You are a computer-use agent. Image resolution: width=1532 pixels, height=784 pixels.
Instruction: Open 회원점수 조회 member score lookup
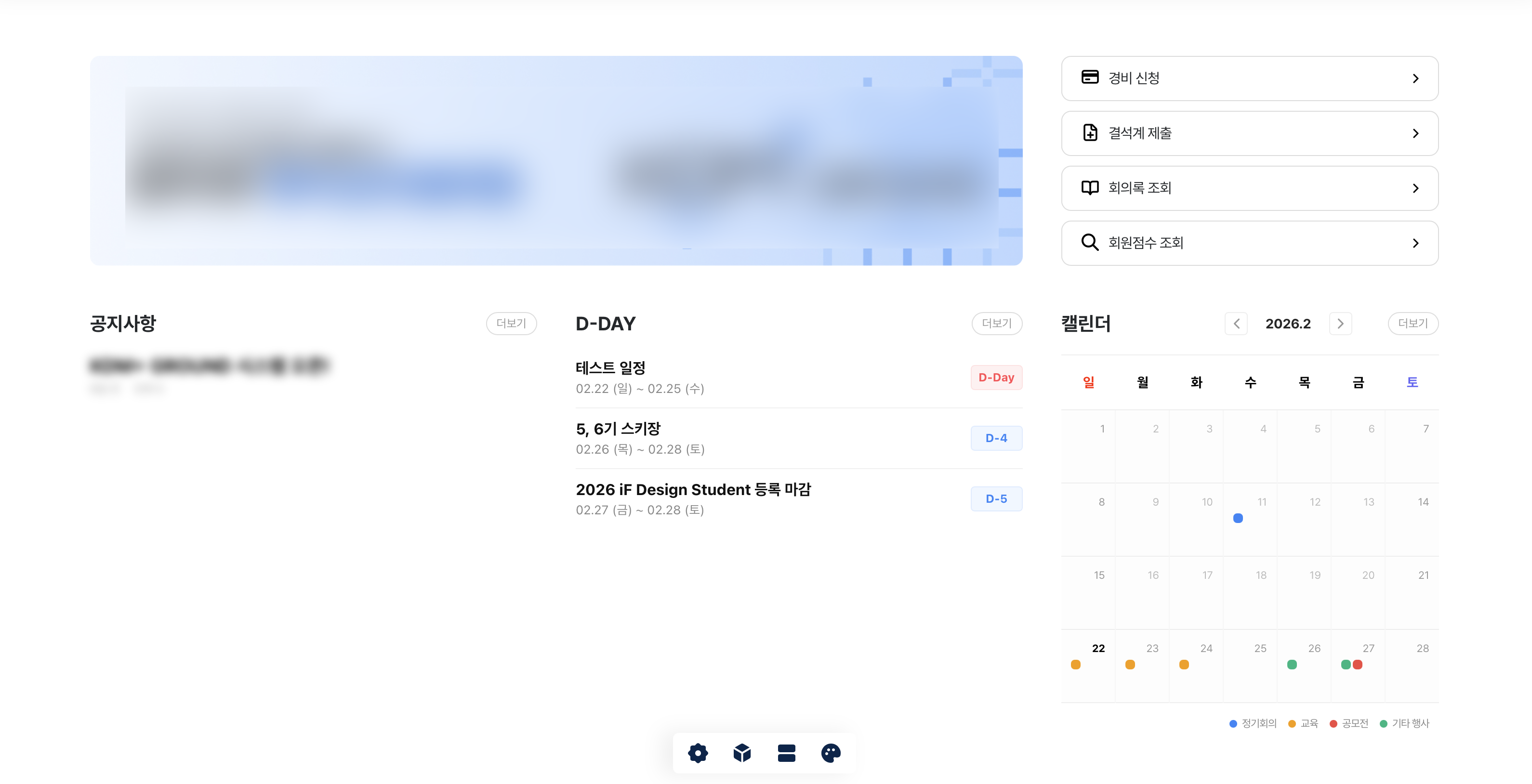click(x=1249, y=243)
